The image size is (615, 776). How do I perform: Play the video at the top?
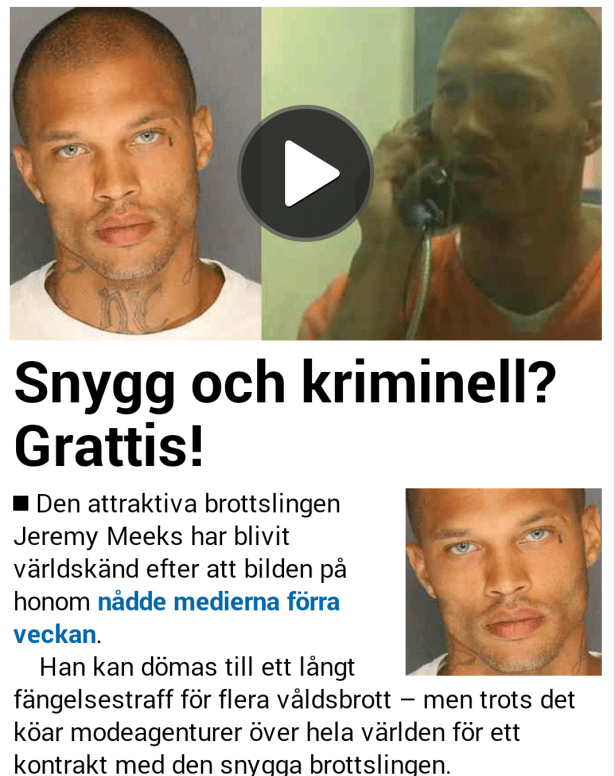point(305,172)
